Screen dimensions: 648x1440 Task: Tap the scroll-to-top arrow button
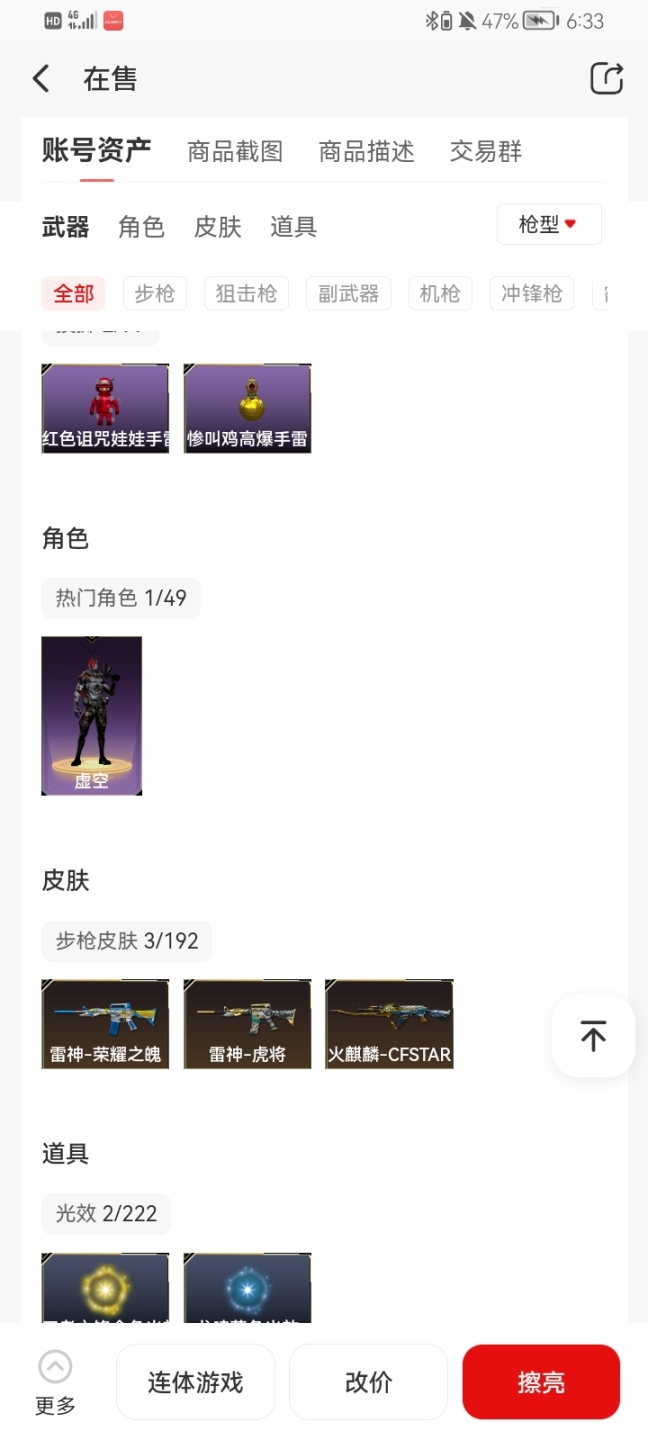tap(593, 1036)
